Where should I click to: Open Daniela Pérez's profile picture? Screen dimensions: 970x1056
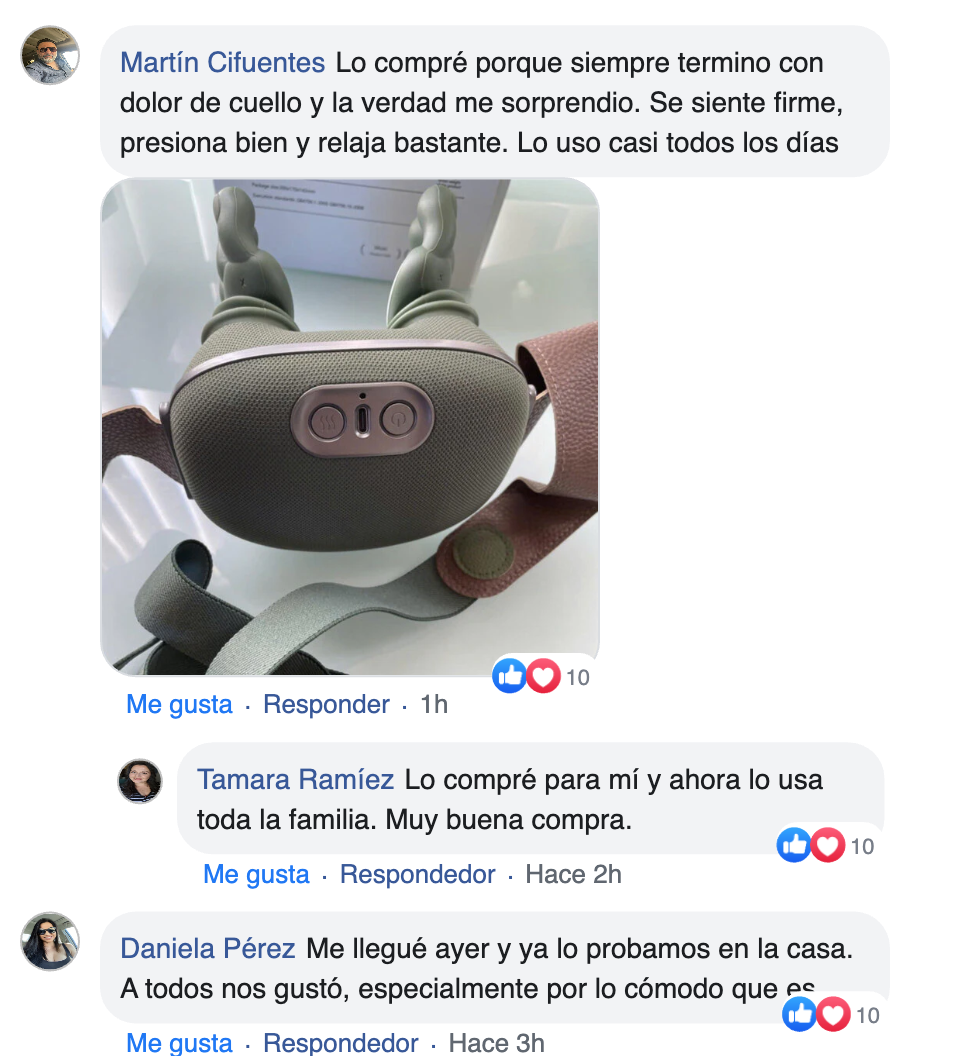[x=50, y=941]
